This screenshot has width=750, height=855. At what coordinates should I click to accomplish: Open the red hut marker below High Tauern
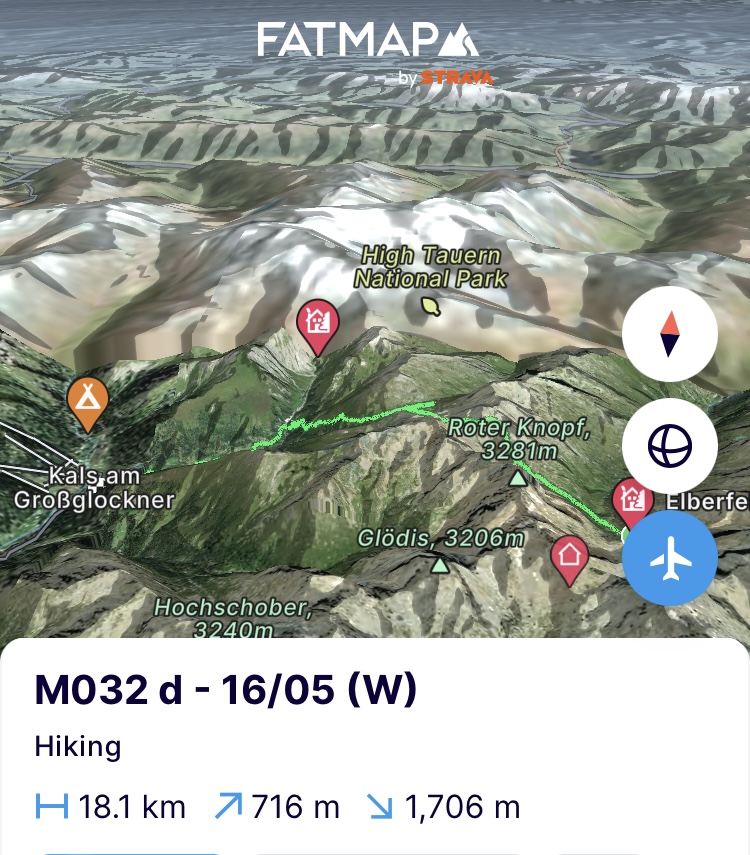[319, 323]
